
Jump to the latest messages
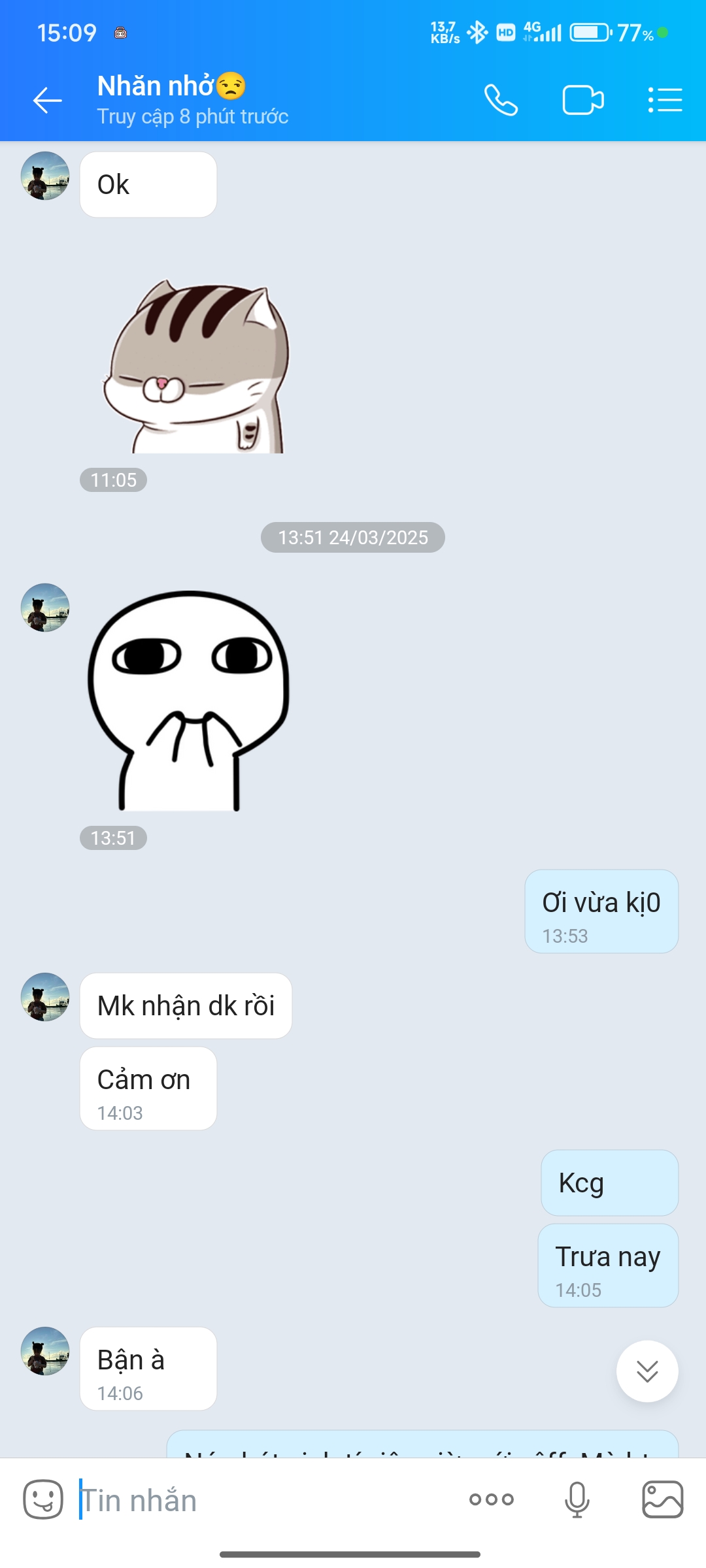tap(647, 1371)
